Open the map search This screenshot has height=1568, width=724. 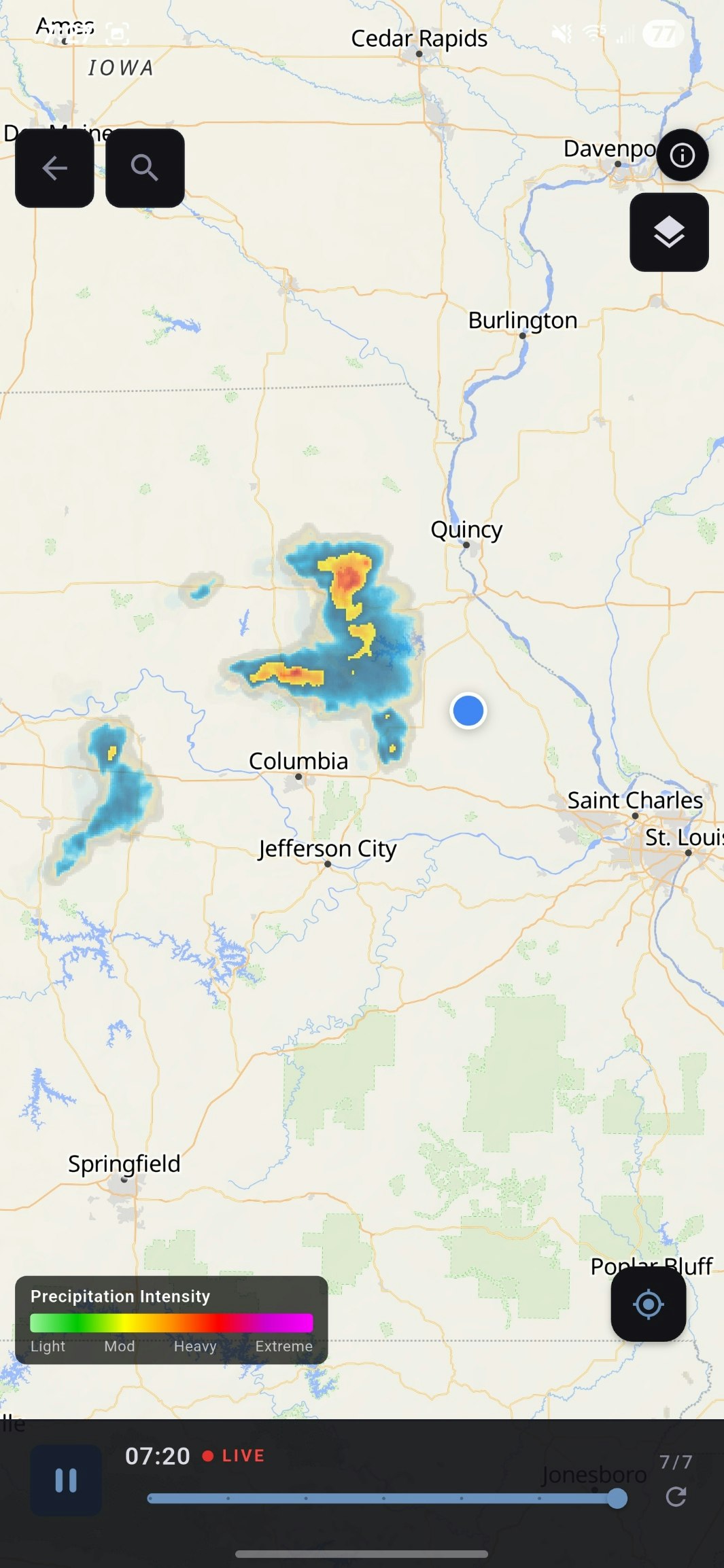pos(145,168)
